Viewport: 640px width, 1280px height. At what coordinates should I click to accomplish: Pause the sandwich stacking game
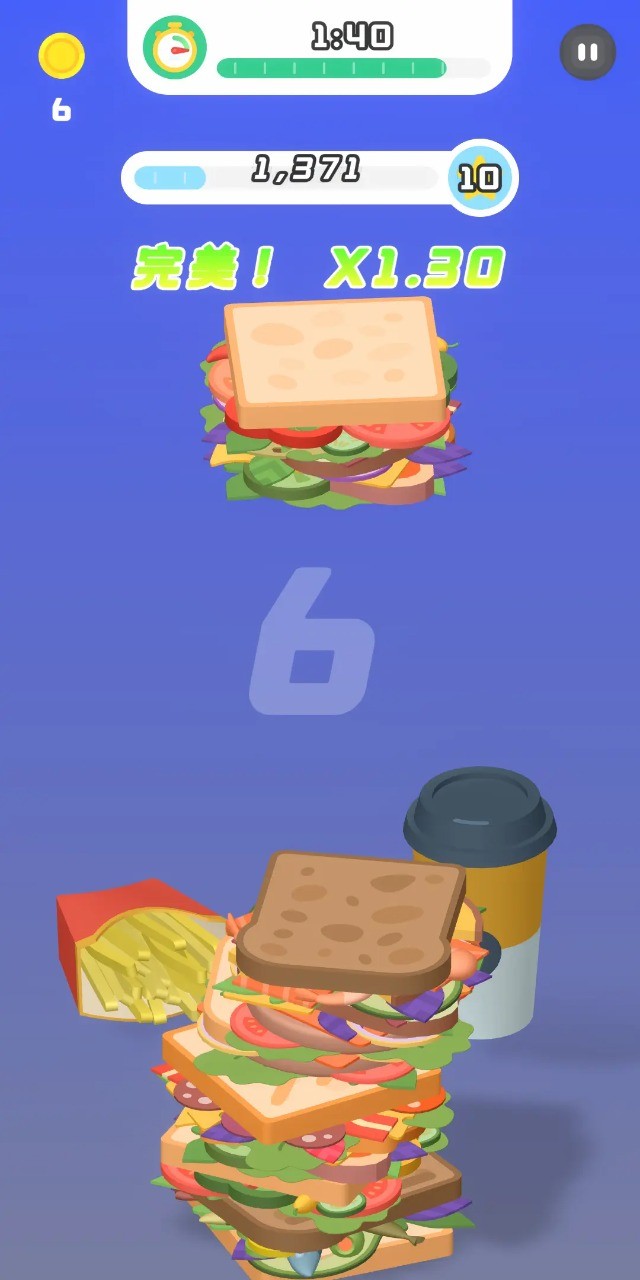tap(587, 52)
